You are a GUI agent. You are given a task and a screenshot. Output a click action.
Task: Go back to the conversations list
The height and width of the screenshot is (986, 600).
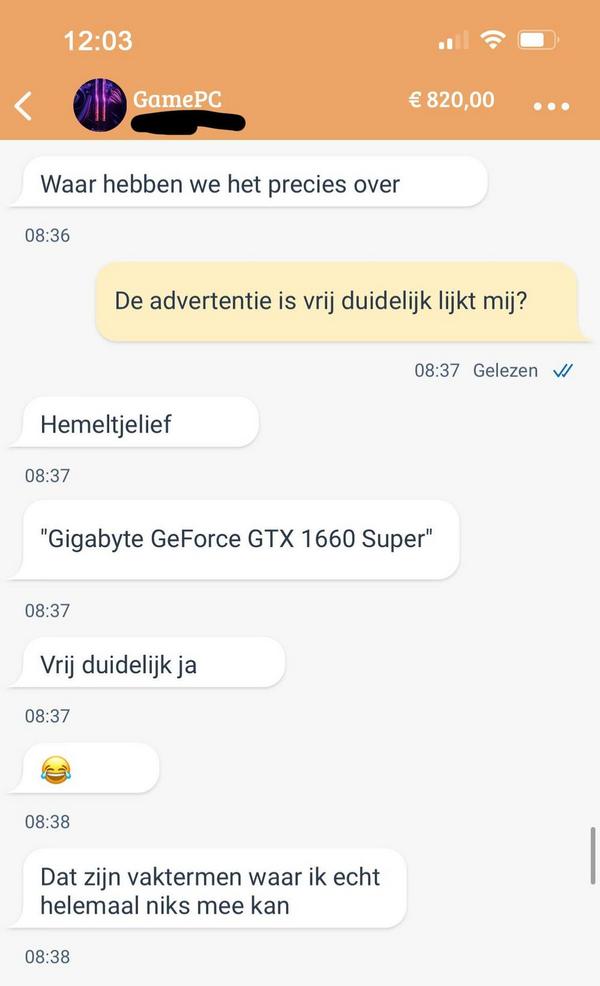point(24,105)
